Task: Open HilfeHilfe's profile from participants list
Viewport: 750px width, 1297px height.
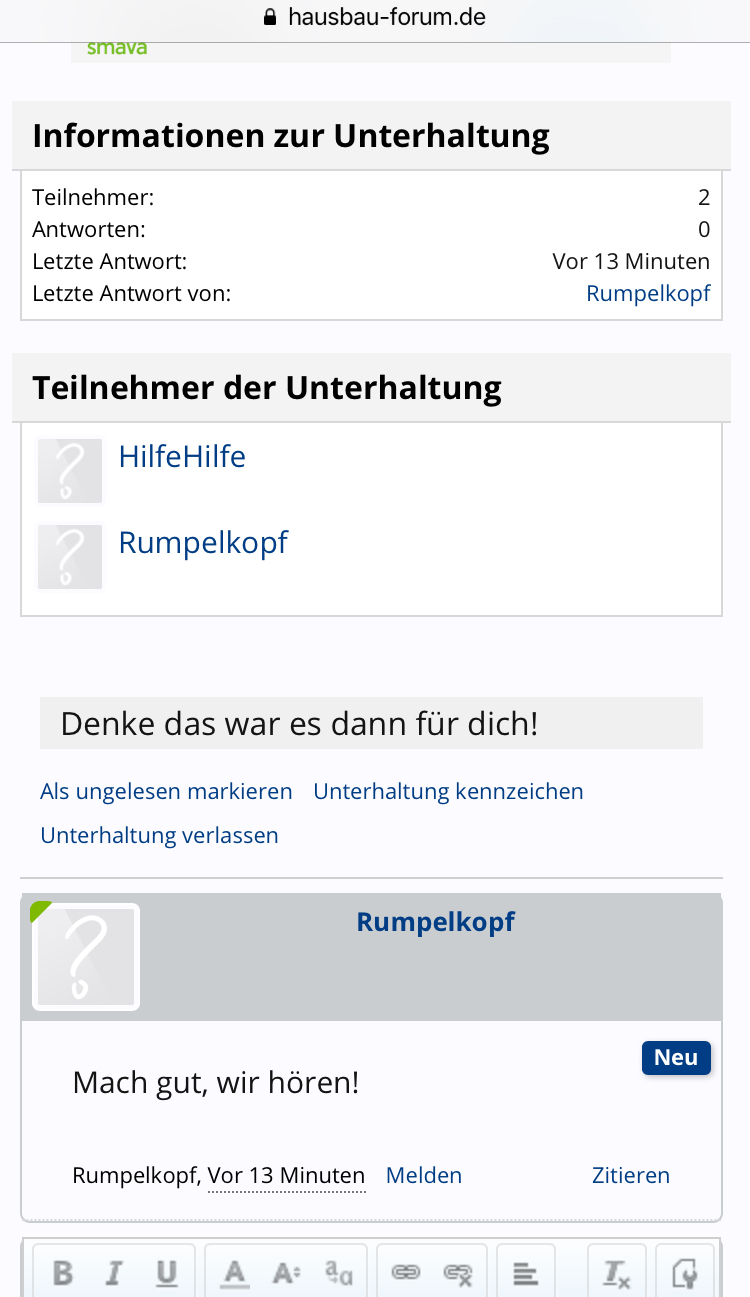Action: coord(182,457)
